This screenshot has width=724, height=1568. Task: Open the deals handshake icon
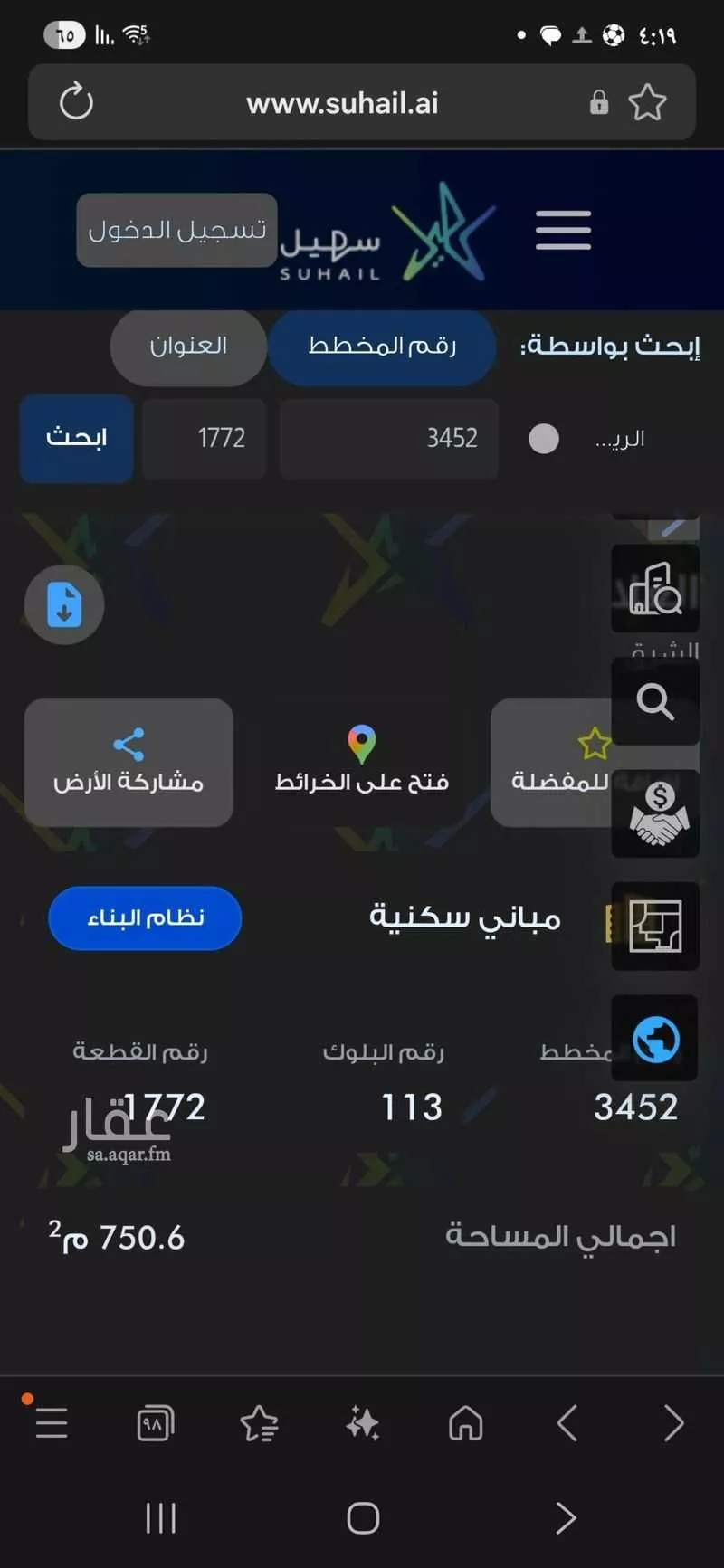pos(655,815)
